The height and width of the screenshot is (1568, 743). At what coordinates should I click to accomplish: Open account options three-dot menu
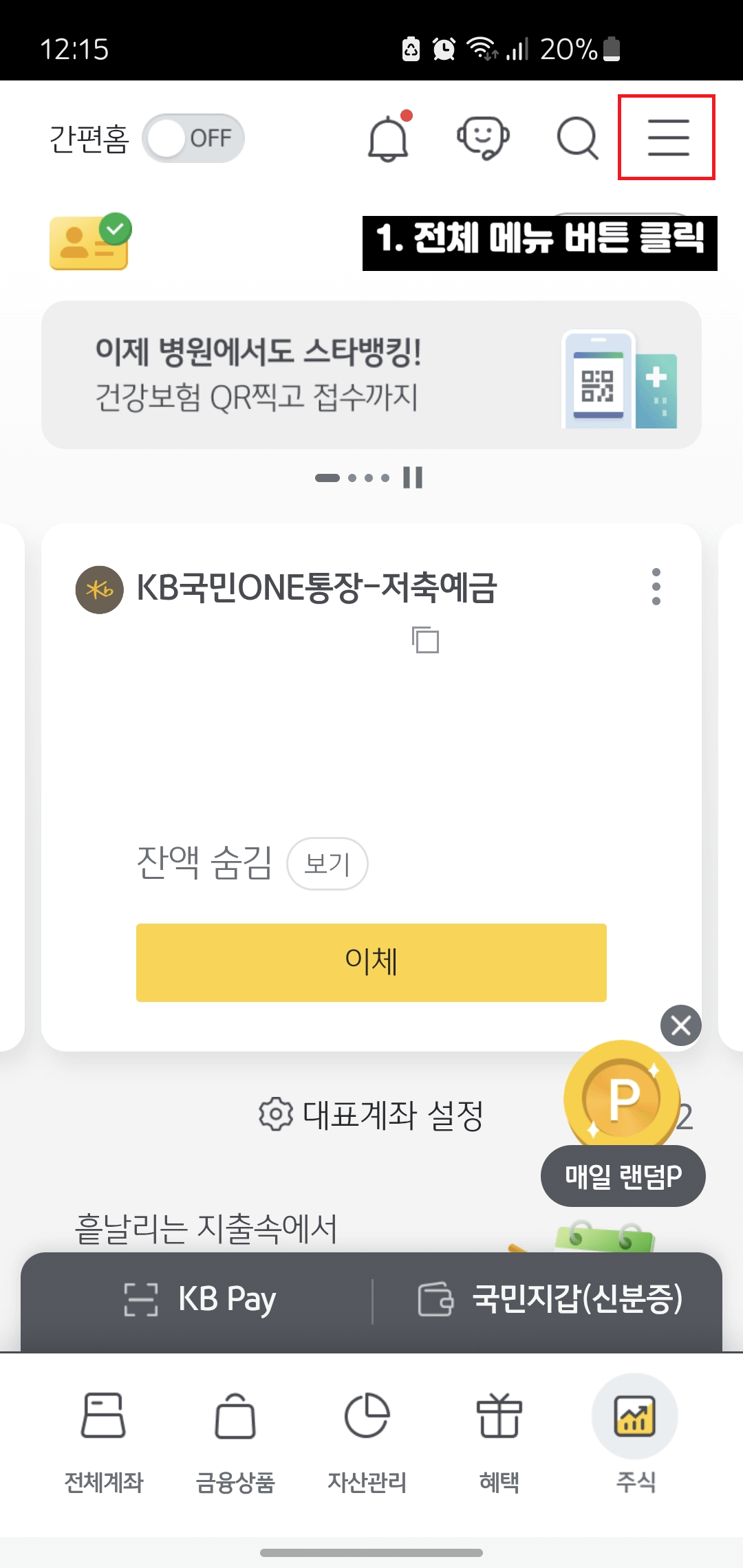[x=656, y=588]
